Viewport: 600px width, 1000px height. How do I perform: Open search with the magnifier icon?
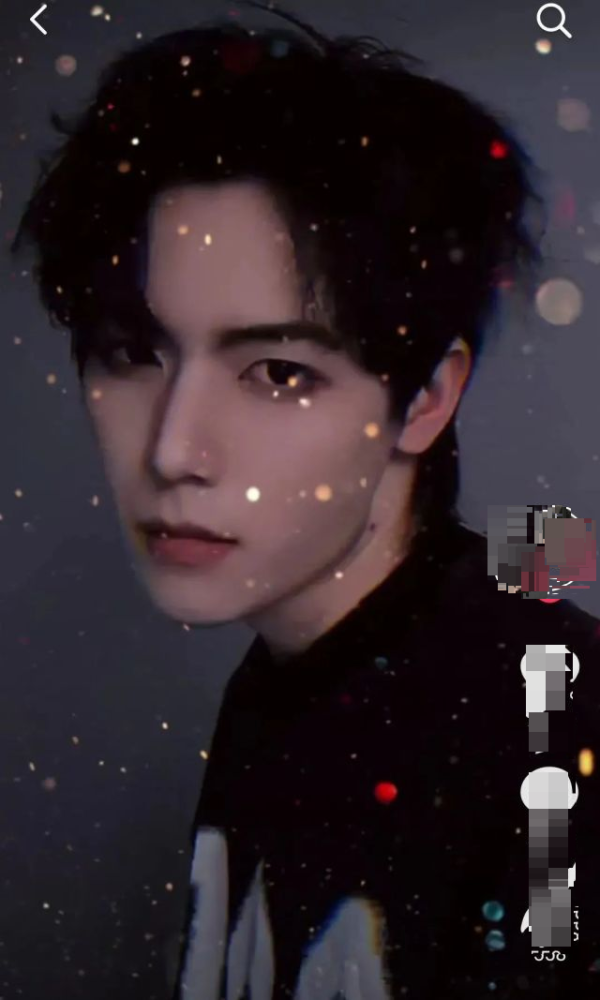[x=553, y=20]
